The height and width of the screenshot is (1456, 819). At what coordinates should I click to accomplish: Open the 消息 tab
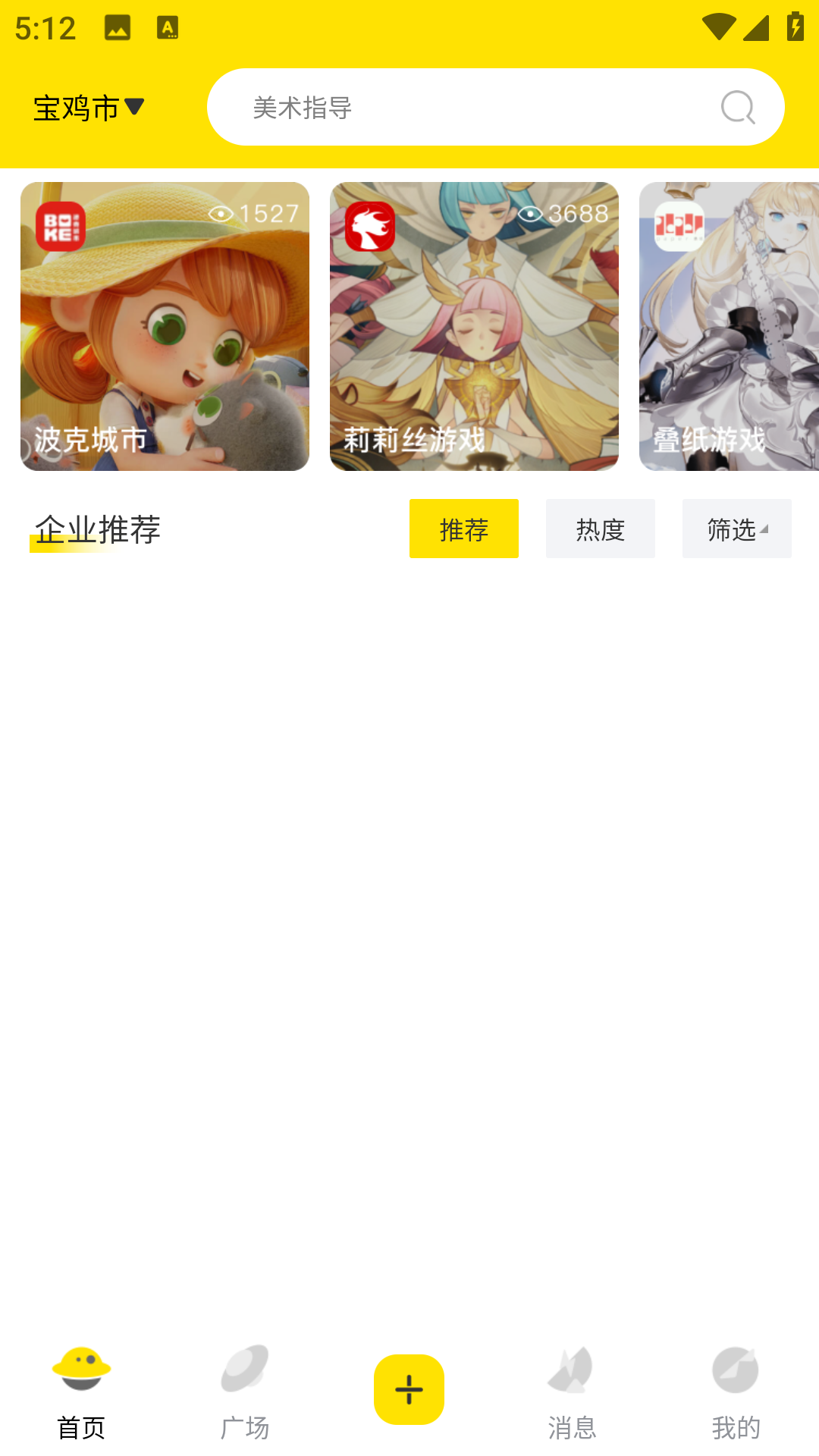click(573, 1392)
